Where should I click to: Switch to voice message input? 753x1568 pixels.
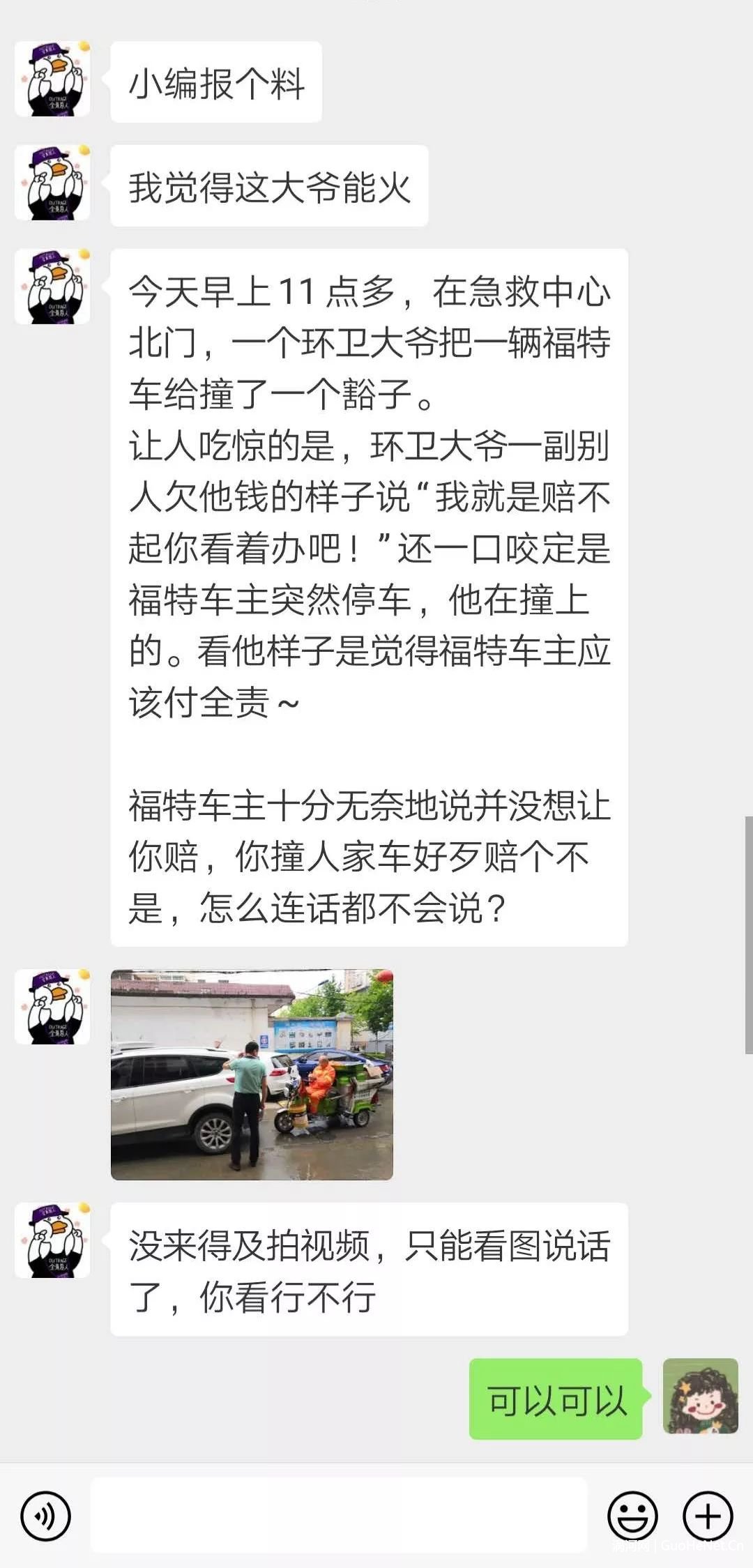coord(46,1516)
